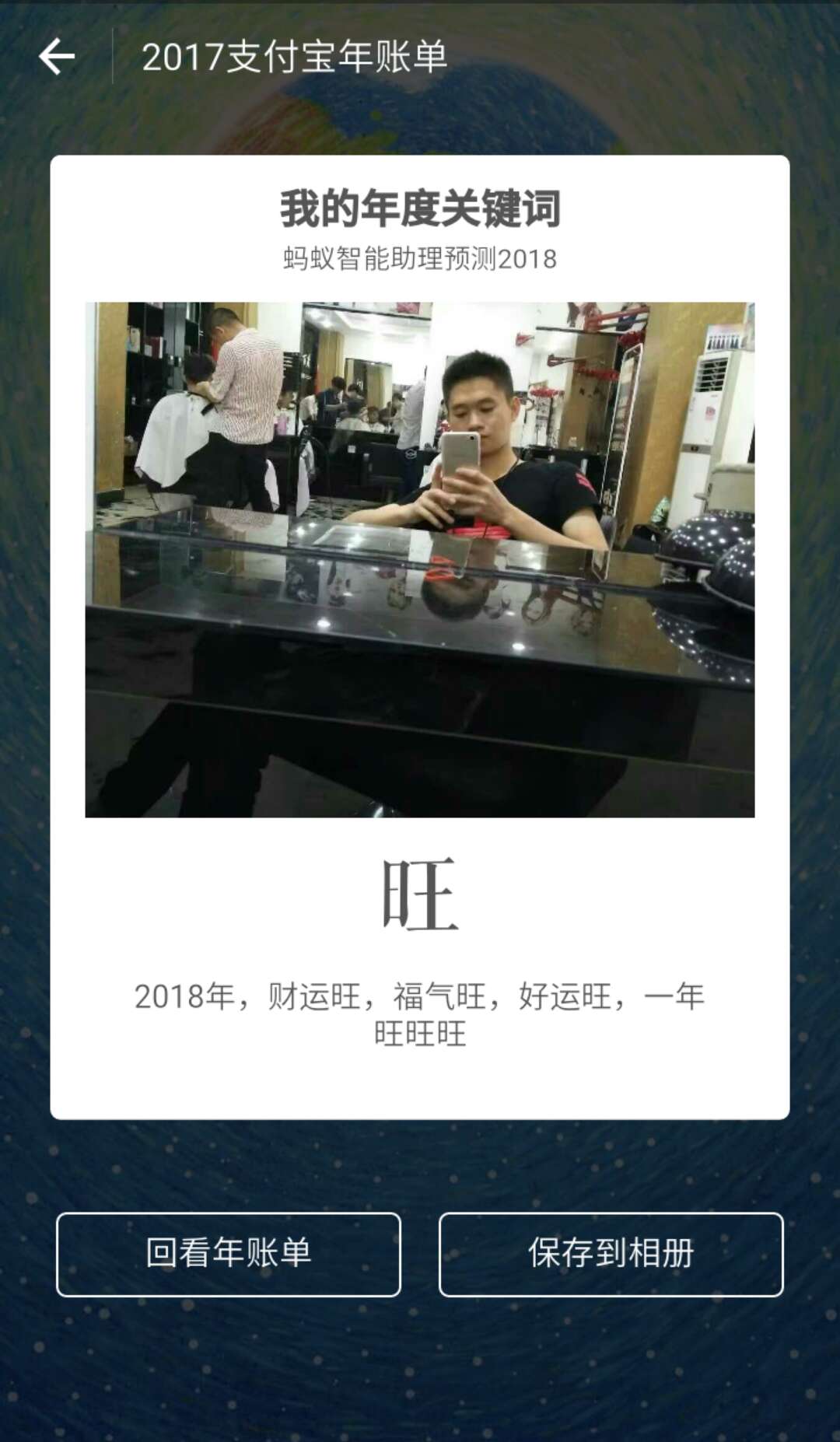Tap 保存到相册 to save to album
840x1442 pixels.
[x=611, y=1254]
